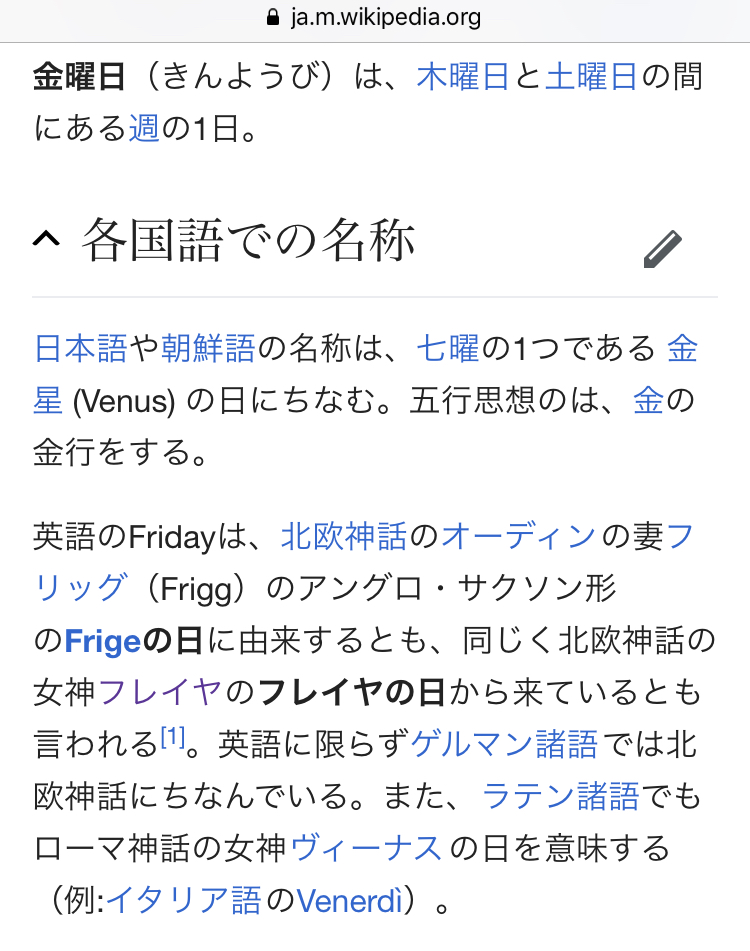The width and height of the screenshot is (750, 951).
Task: Open the blue Frige link
Action: click(x=102, y=641)
